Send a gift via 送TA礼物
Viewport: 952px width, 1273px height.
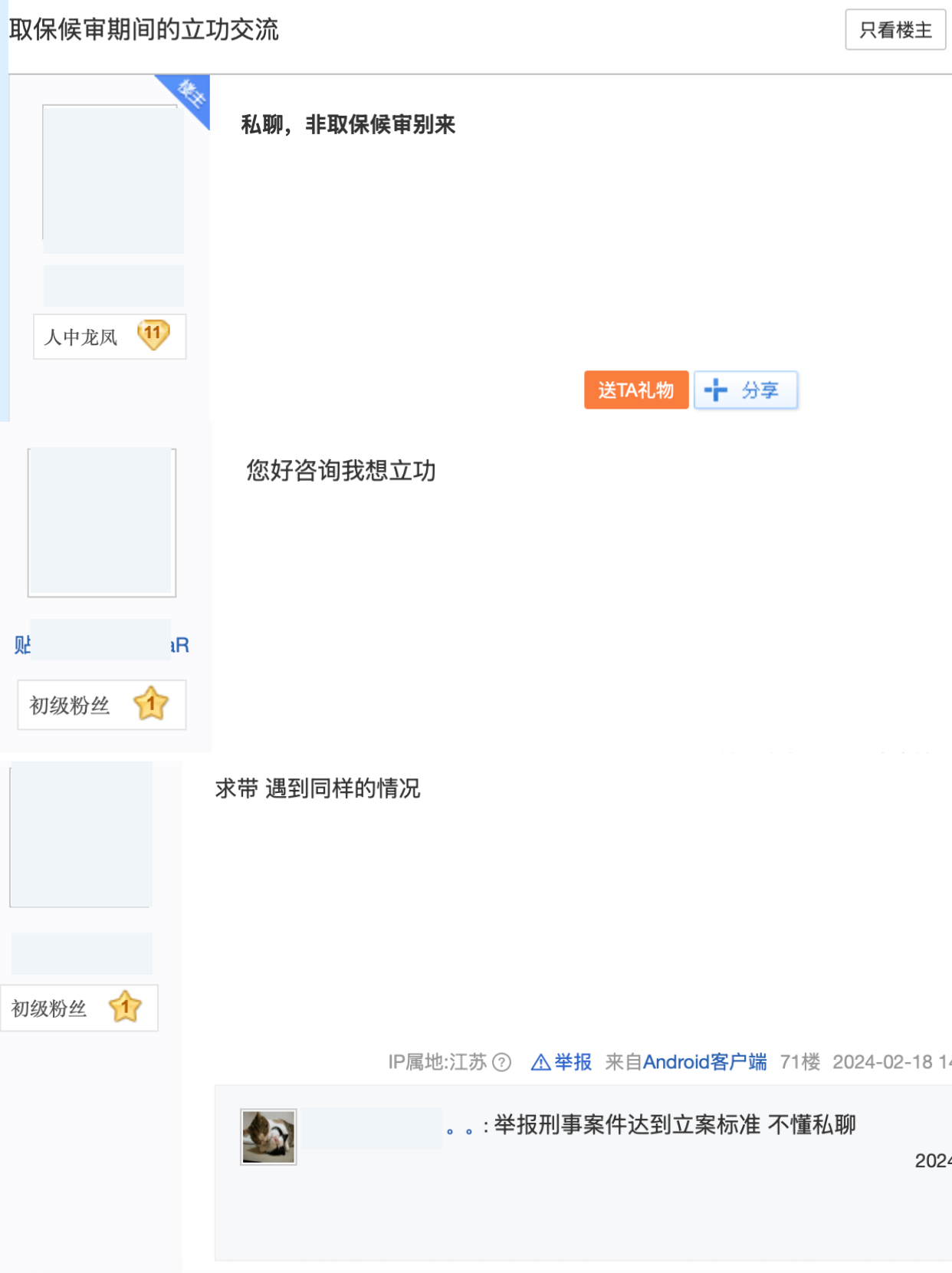point(635,390)
